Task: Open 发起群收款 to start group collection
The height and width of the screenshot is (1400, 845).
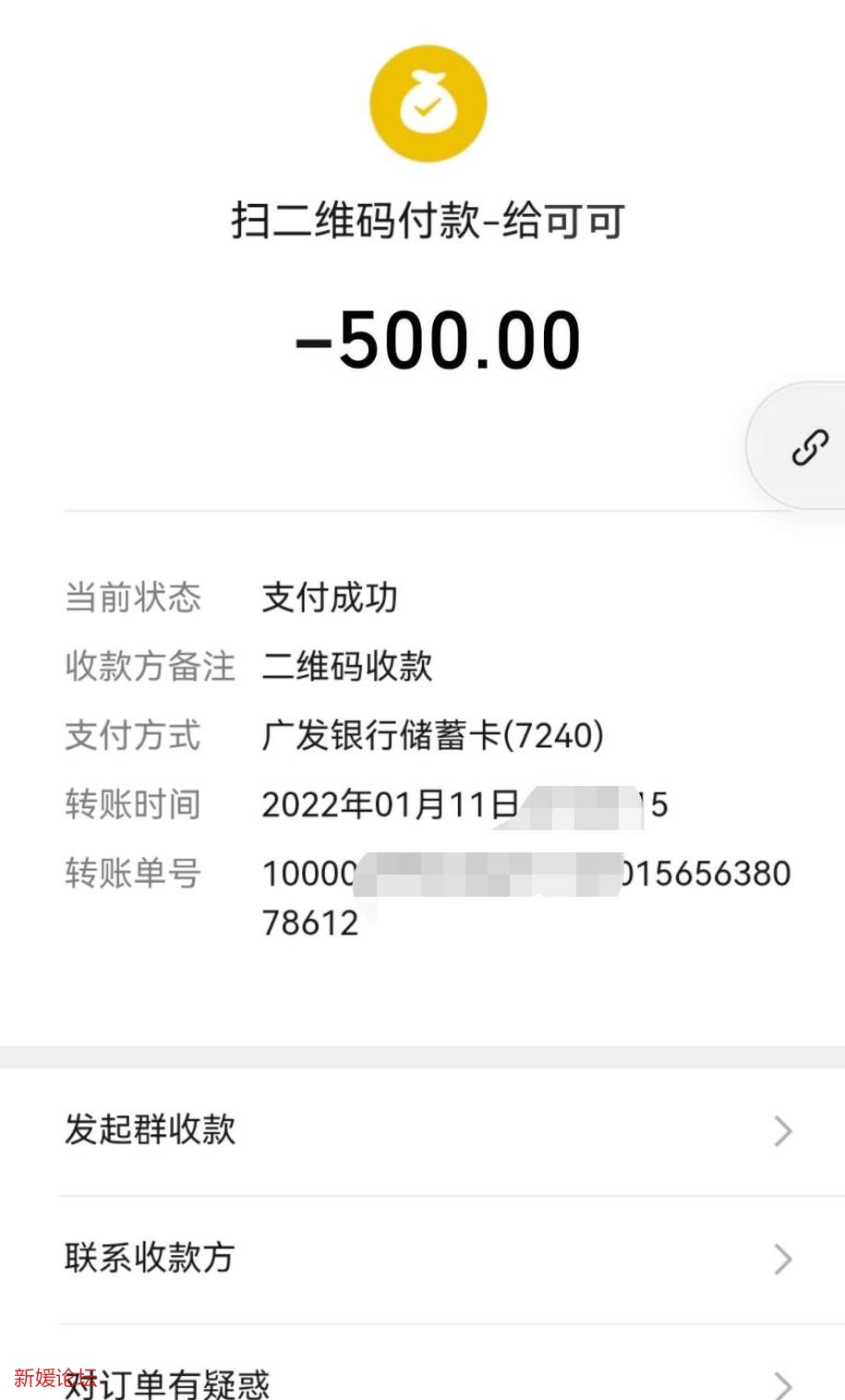Action: [151, 1130]
